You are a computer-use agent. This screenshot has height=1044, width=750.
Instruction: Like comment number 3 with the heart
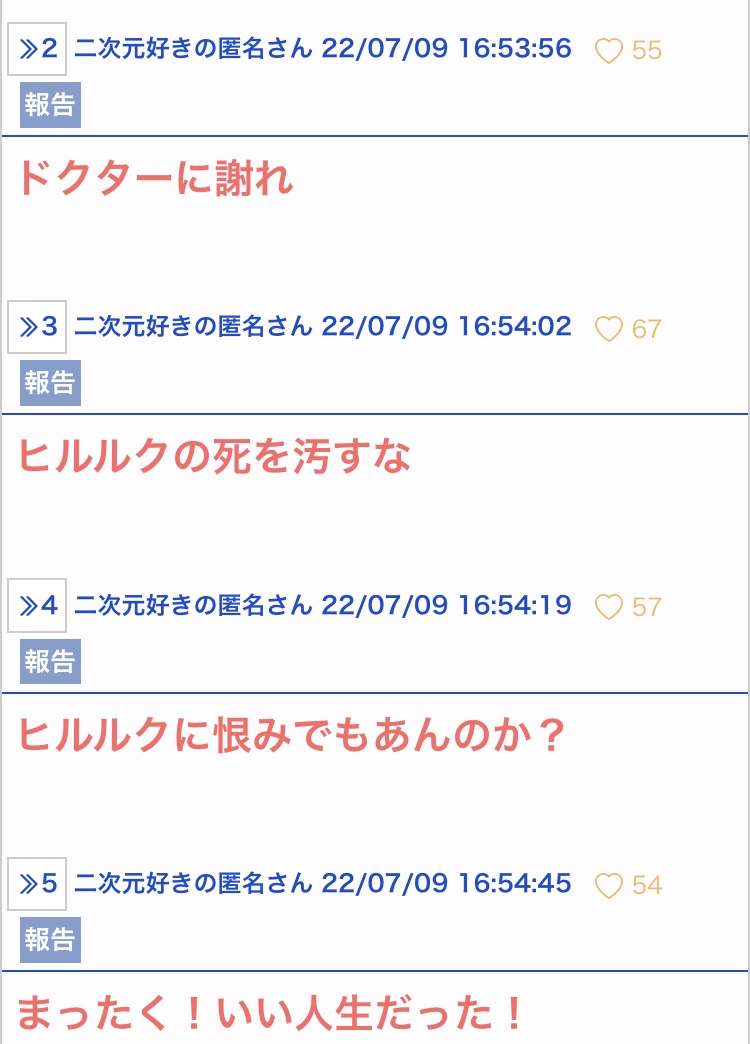609,328
